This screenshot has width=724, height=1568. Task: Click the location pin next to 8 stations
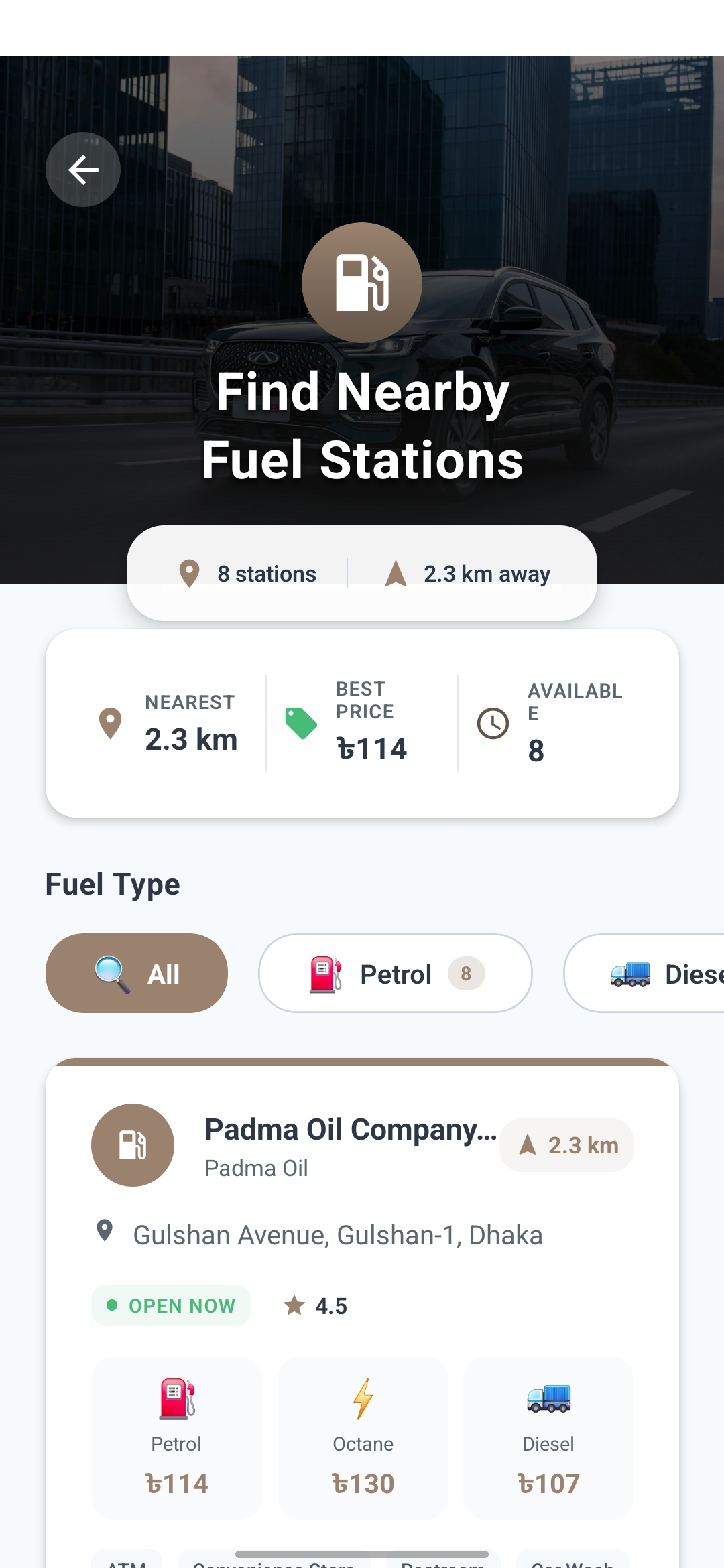[188, 573]
